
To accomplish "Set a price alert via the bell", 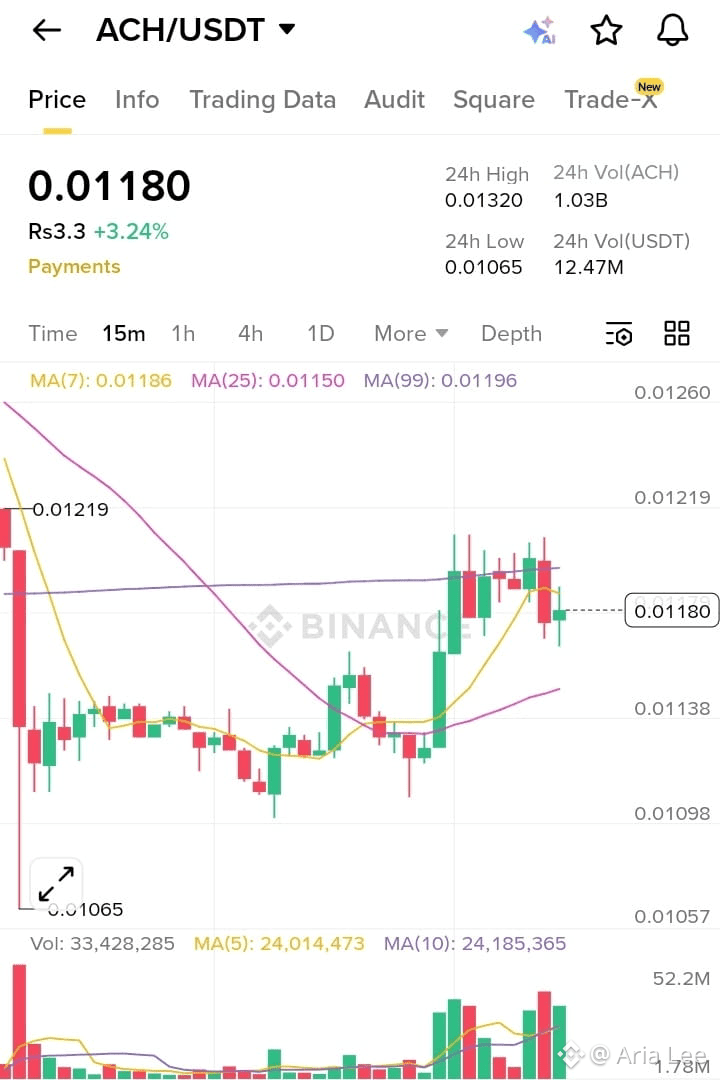I will click(673, 30).
